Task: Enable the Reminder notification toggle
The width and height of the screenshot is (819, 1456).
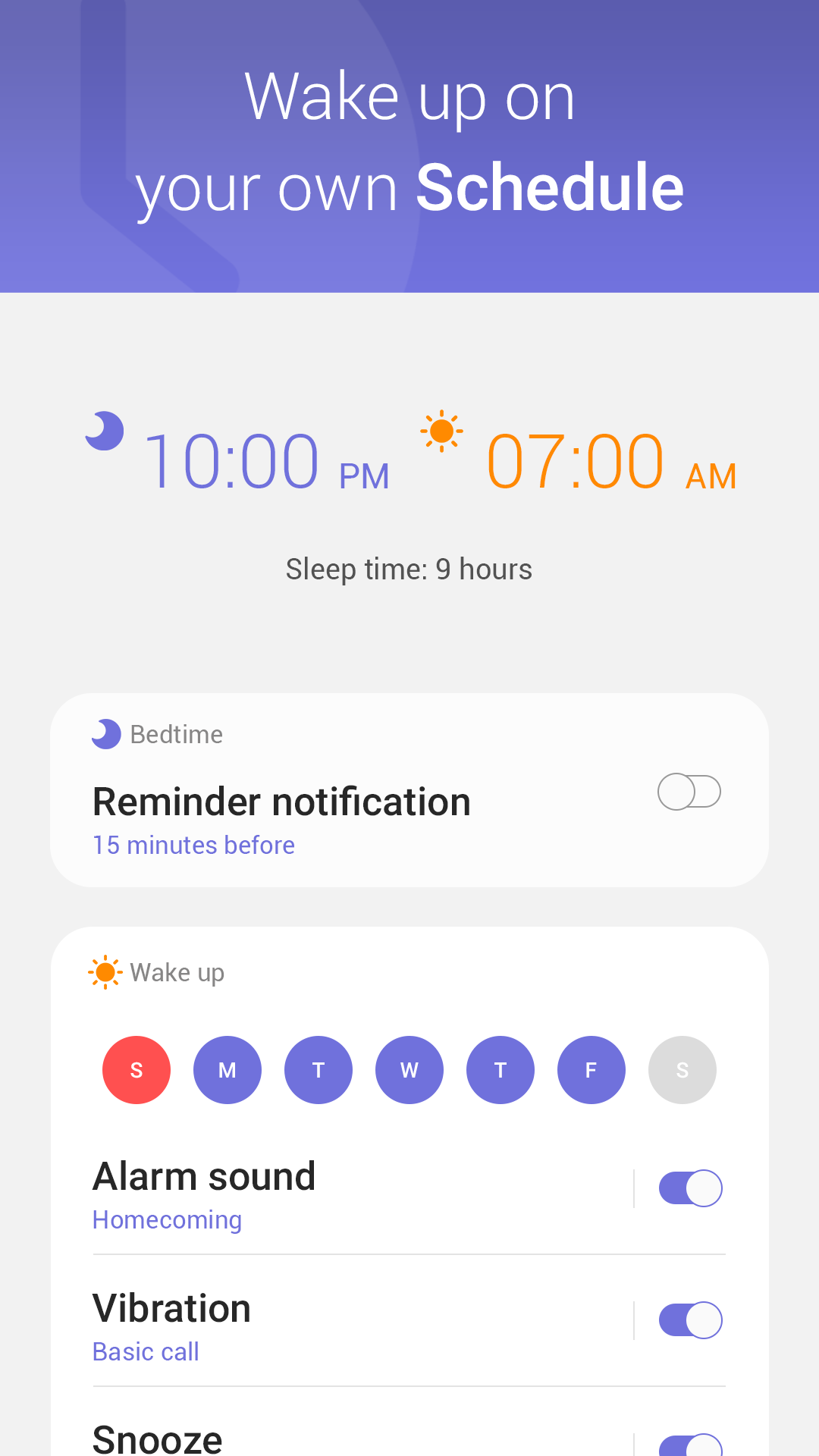Action: tap(689, 791)
